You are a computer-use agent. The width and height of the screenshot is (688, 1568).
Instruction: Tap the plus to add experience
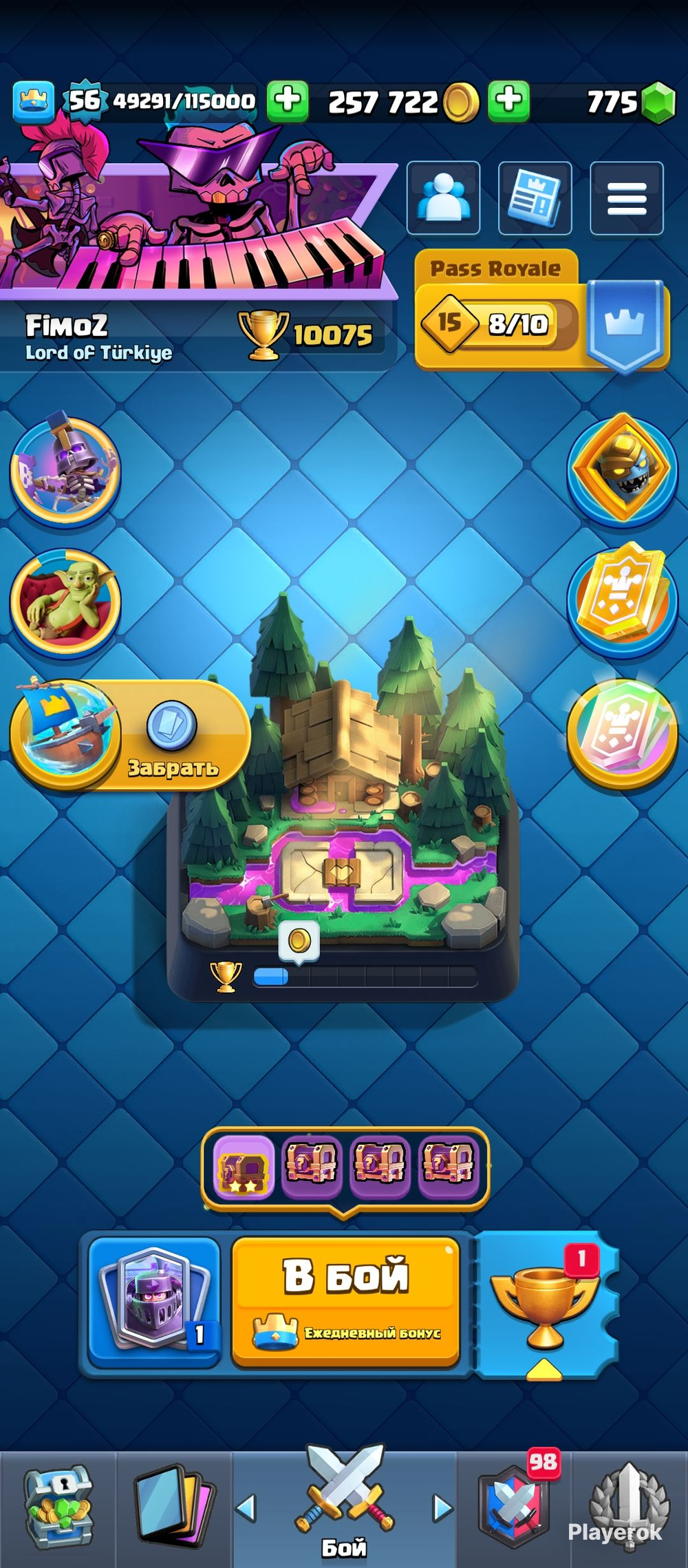287,100
